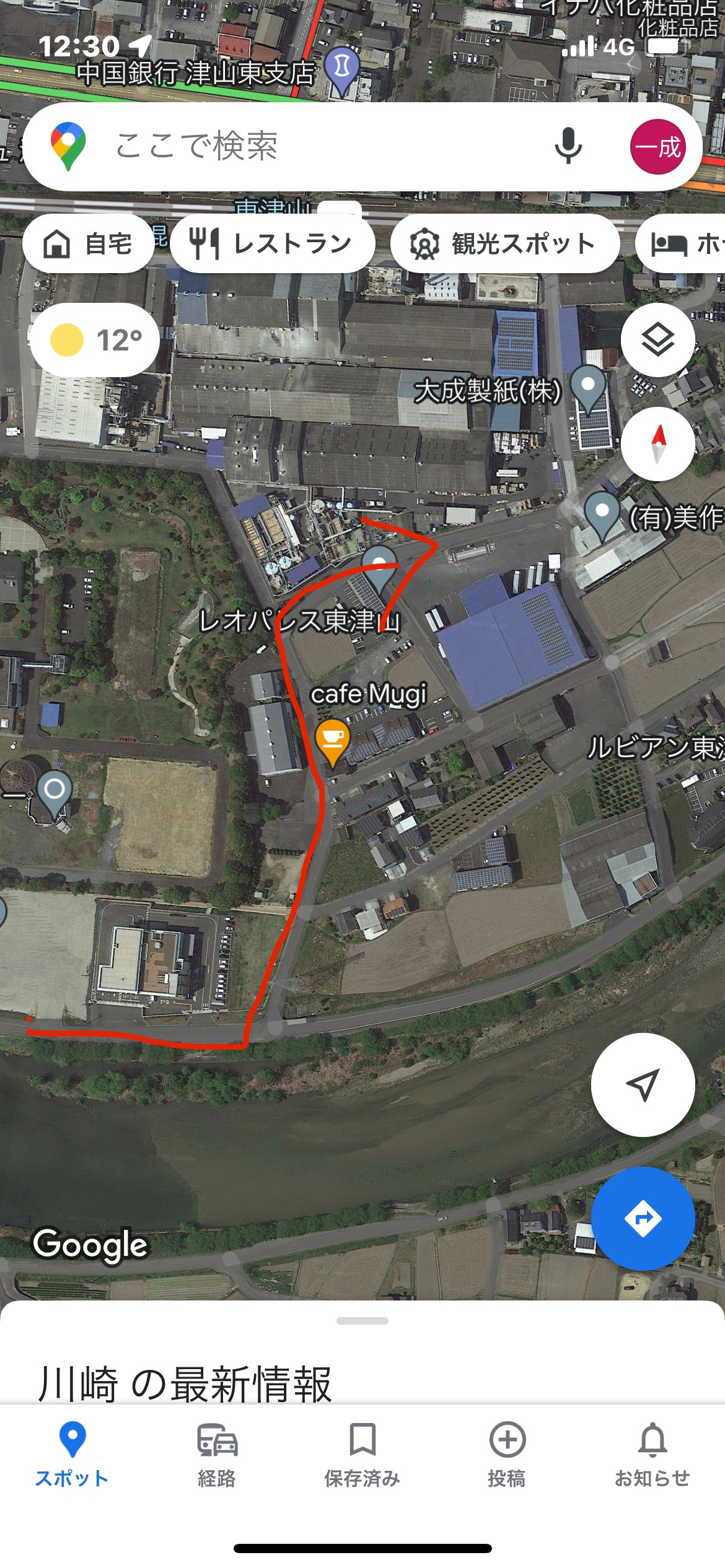725x1568 pixels.
Task: Open the 12° weather widget
Action: [x=95, y=339]
